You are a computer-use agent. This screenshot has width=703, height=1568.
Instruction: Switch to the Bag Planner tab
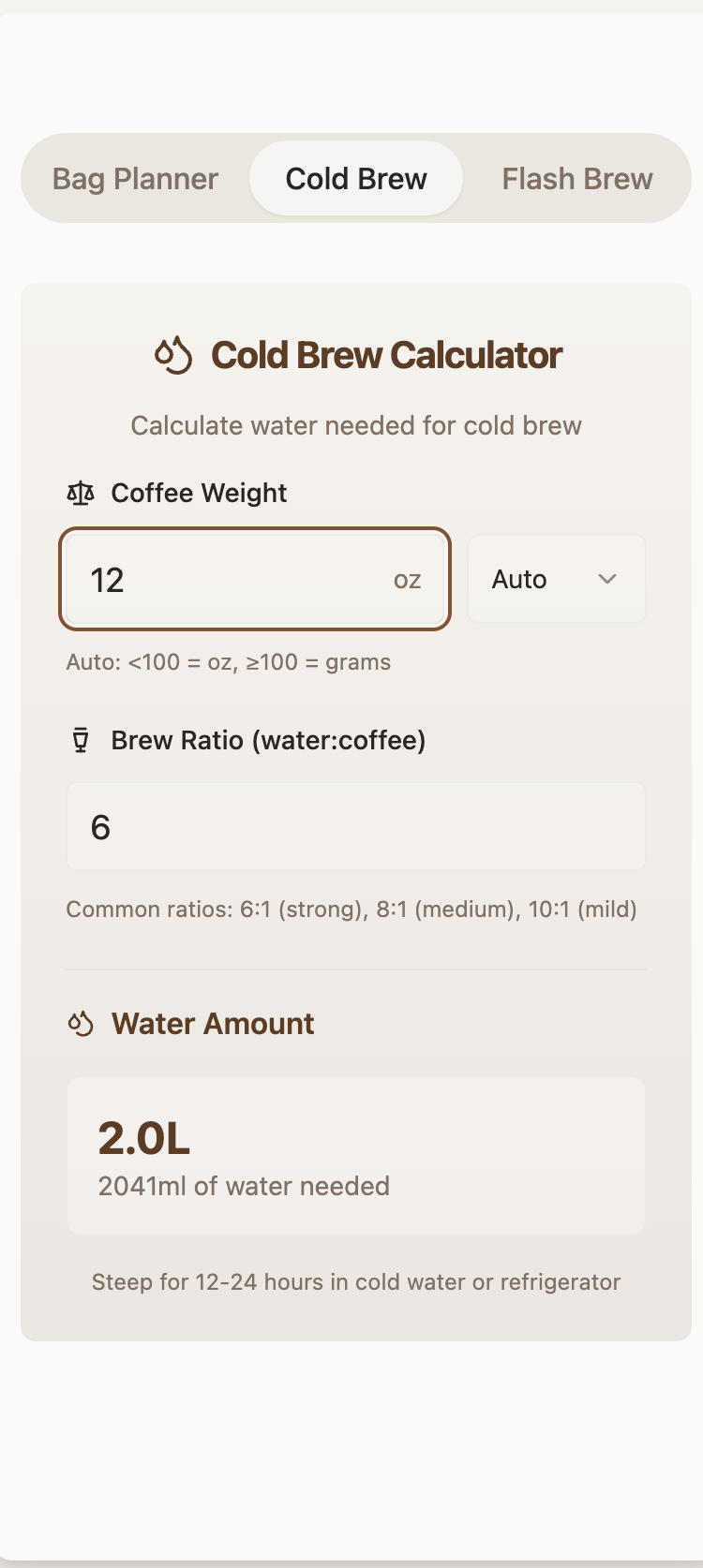(x=135, y=178)
